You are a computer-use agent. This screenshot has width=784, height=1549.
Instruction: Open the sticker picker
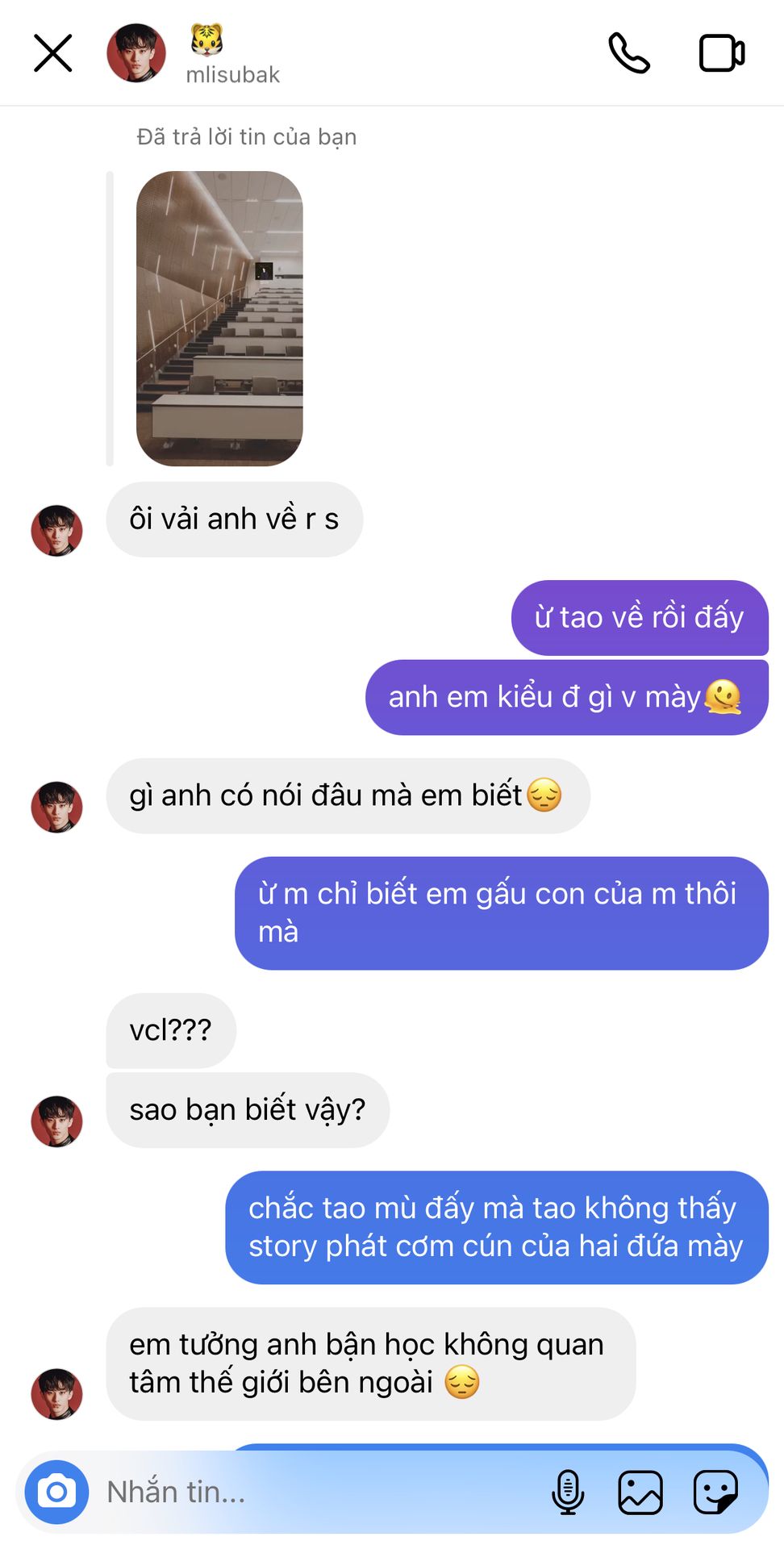(715, 1492)
